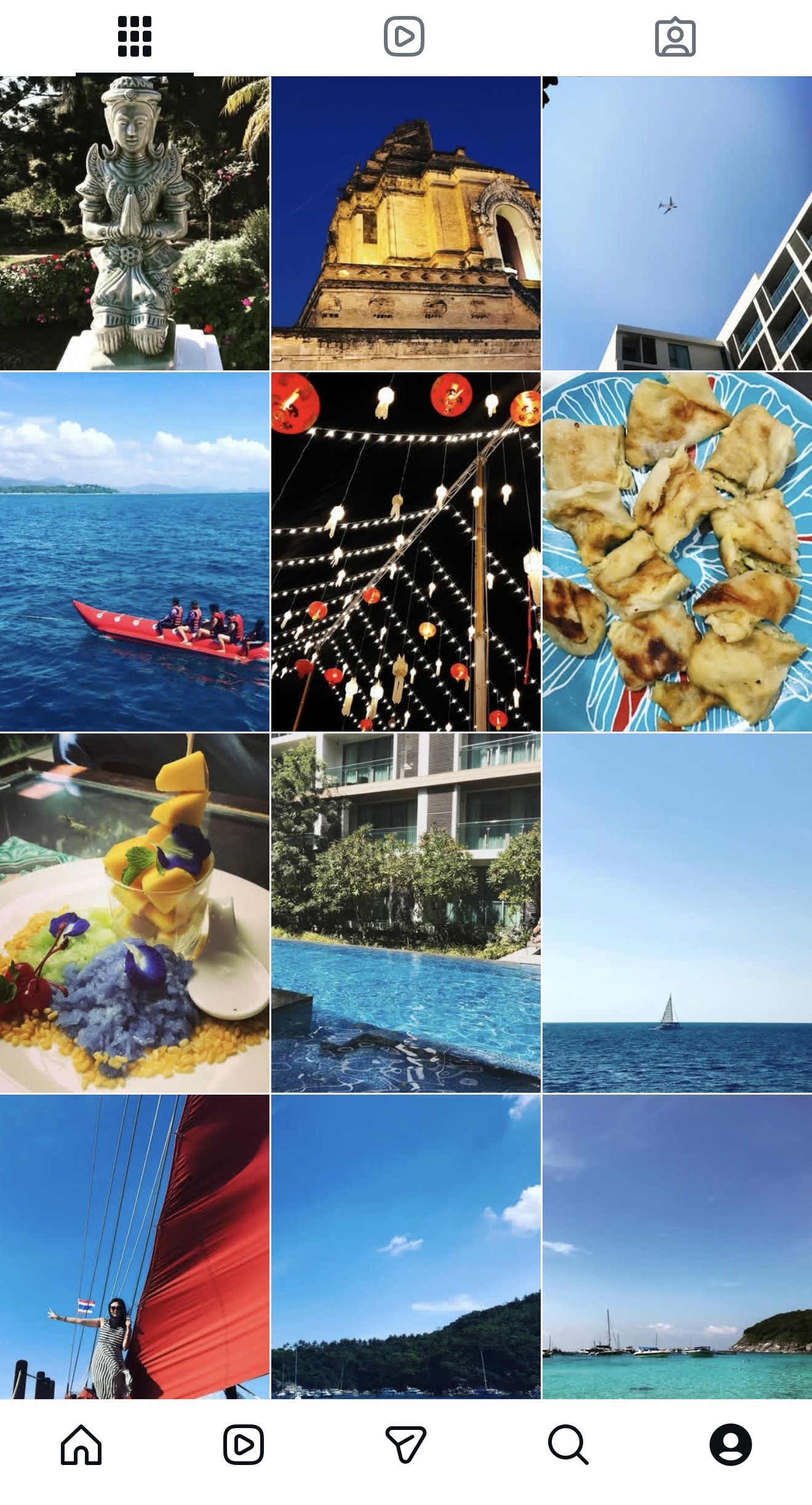Open the airplane in sky photo
Viewport: 812px width, 1505px height.
(x=677, y=223)
